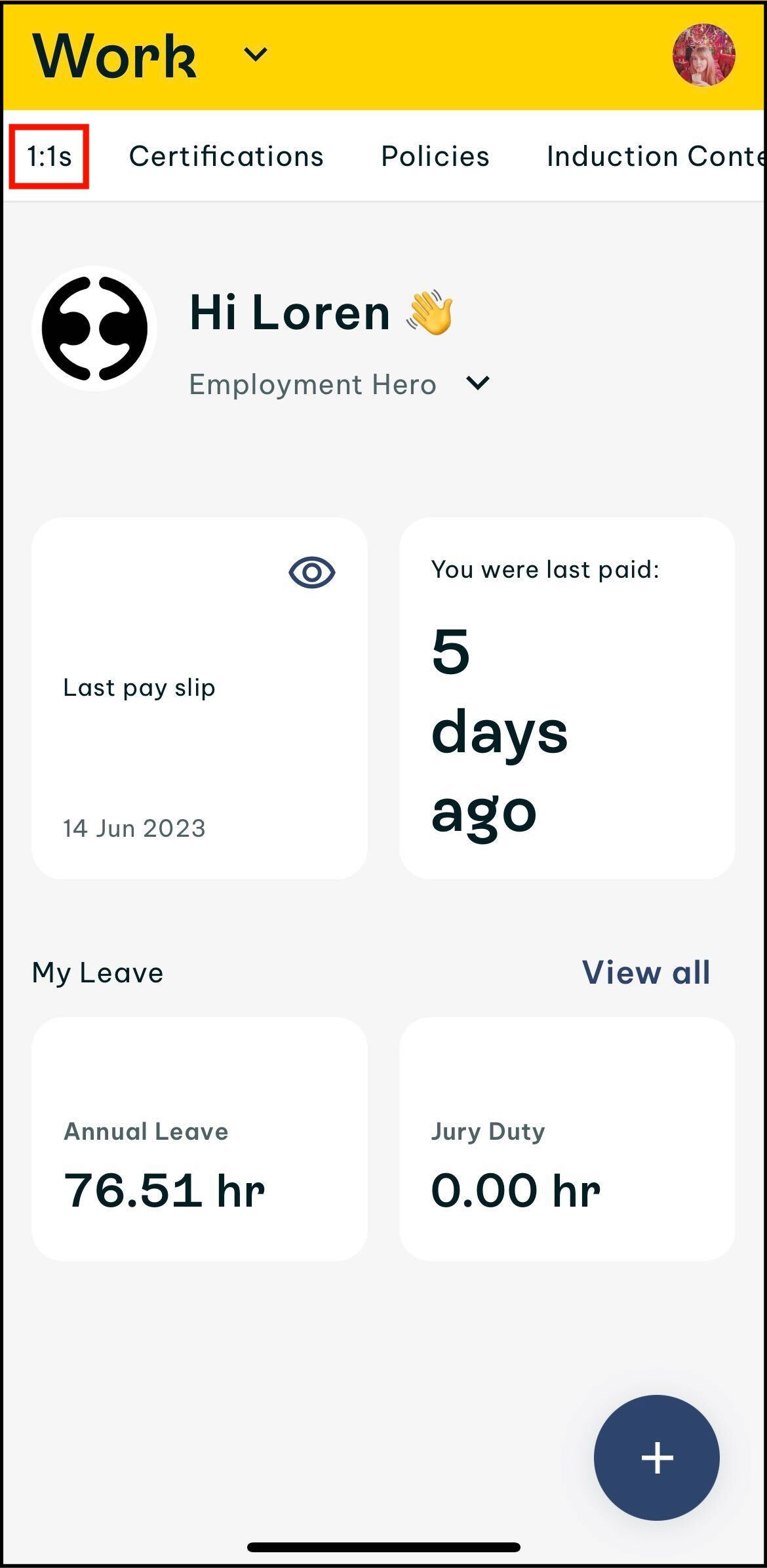Open the profile picture avatar
Viewport: 767px width, 1568px height.
coord(703,55)
